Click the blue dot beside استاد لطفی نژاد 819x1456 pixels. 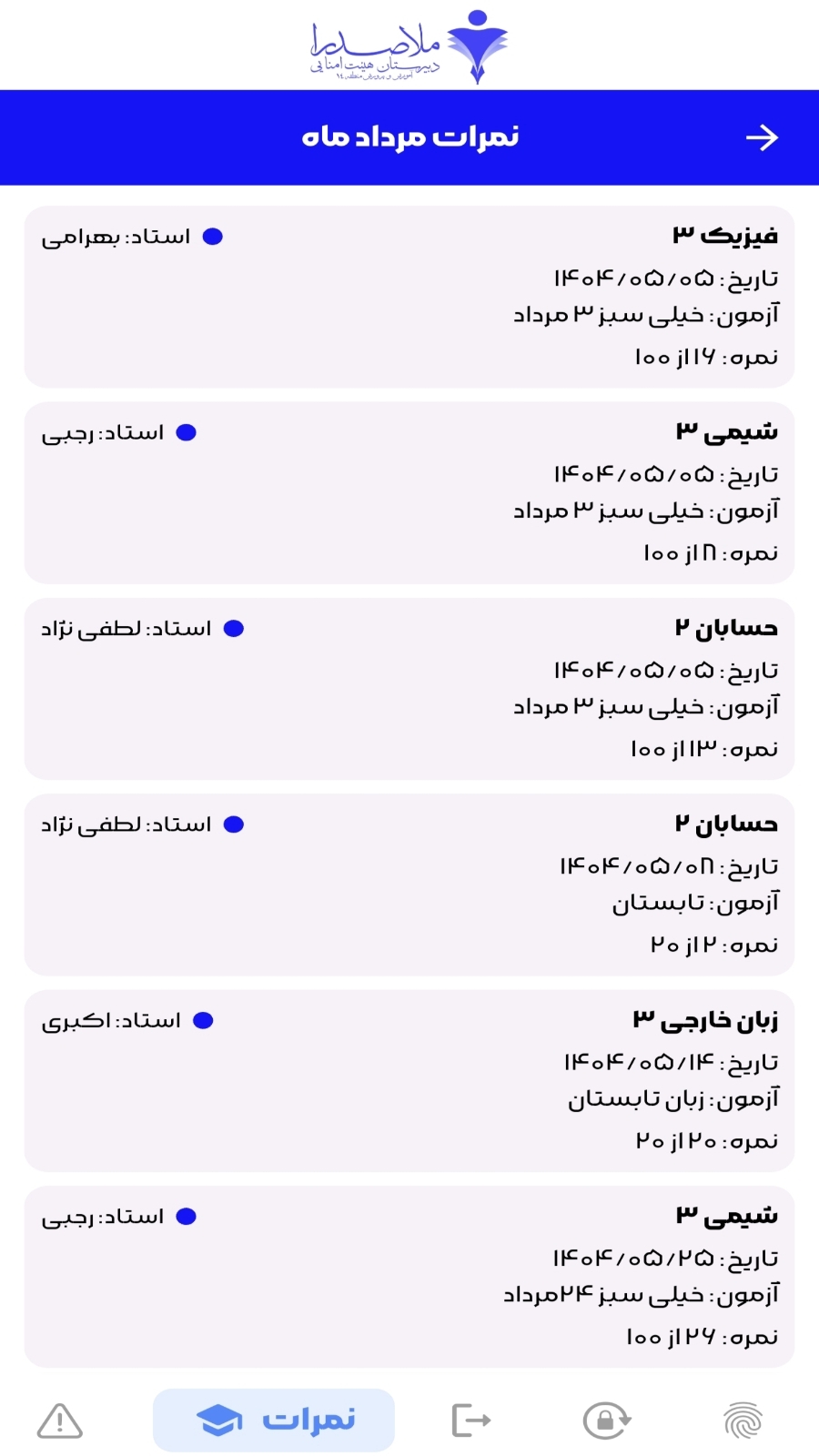tap(236, 628)
